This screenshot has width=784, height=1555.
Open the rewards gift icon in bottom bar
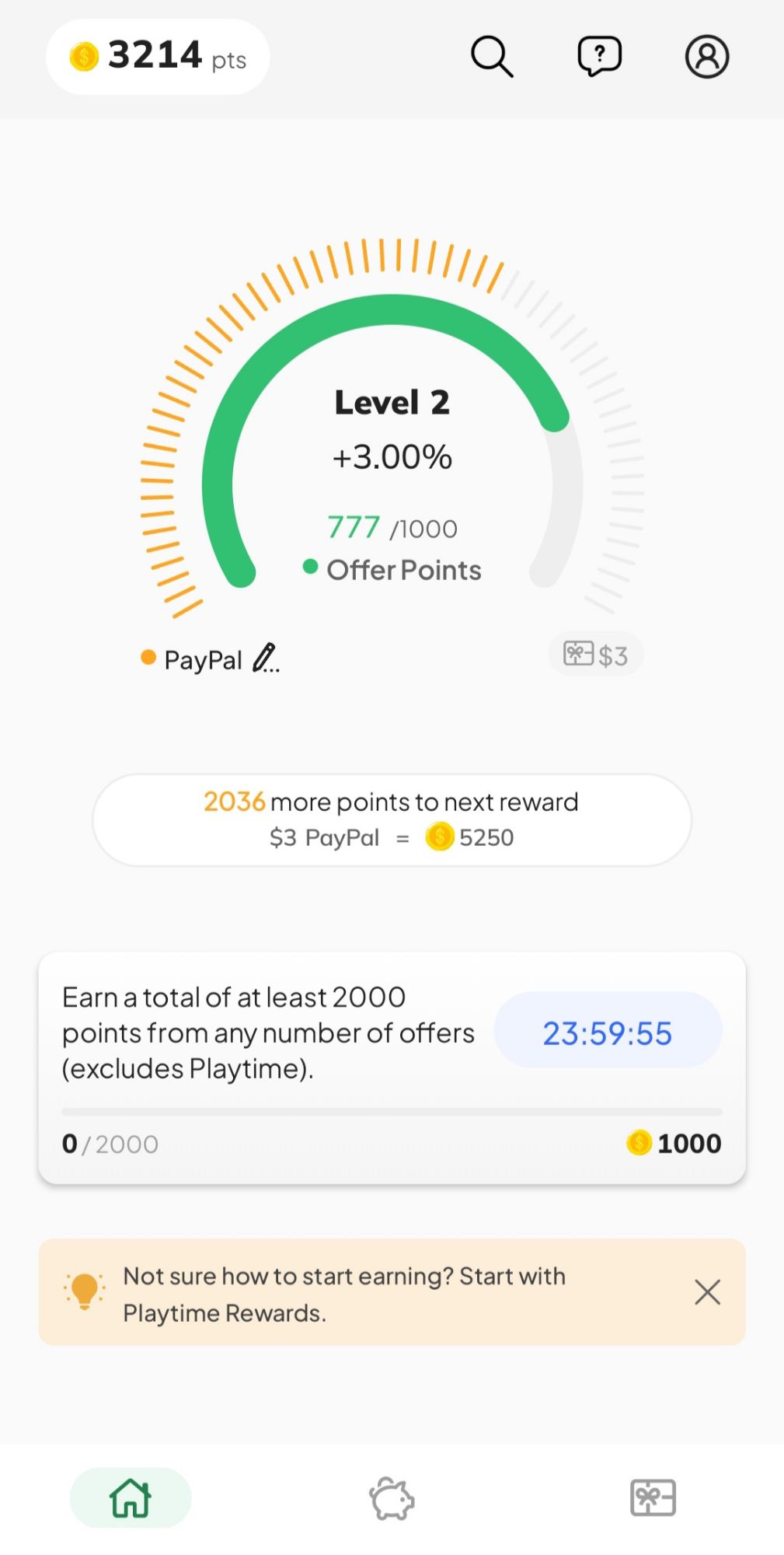653,1497
